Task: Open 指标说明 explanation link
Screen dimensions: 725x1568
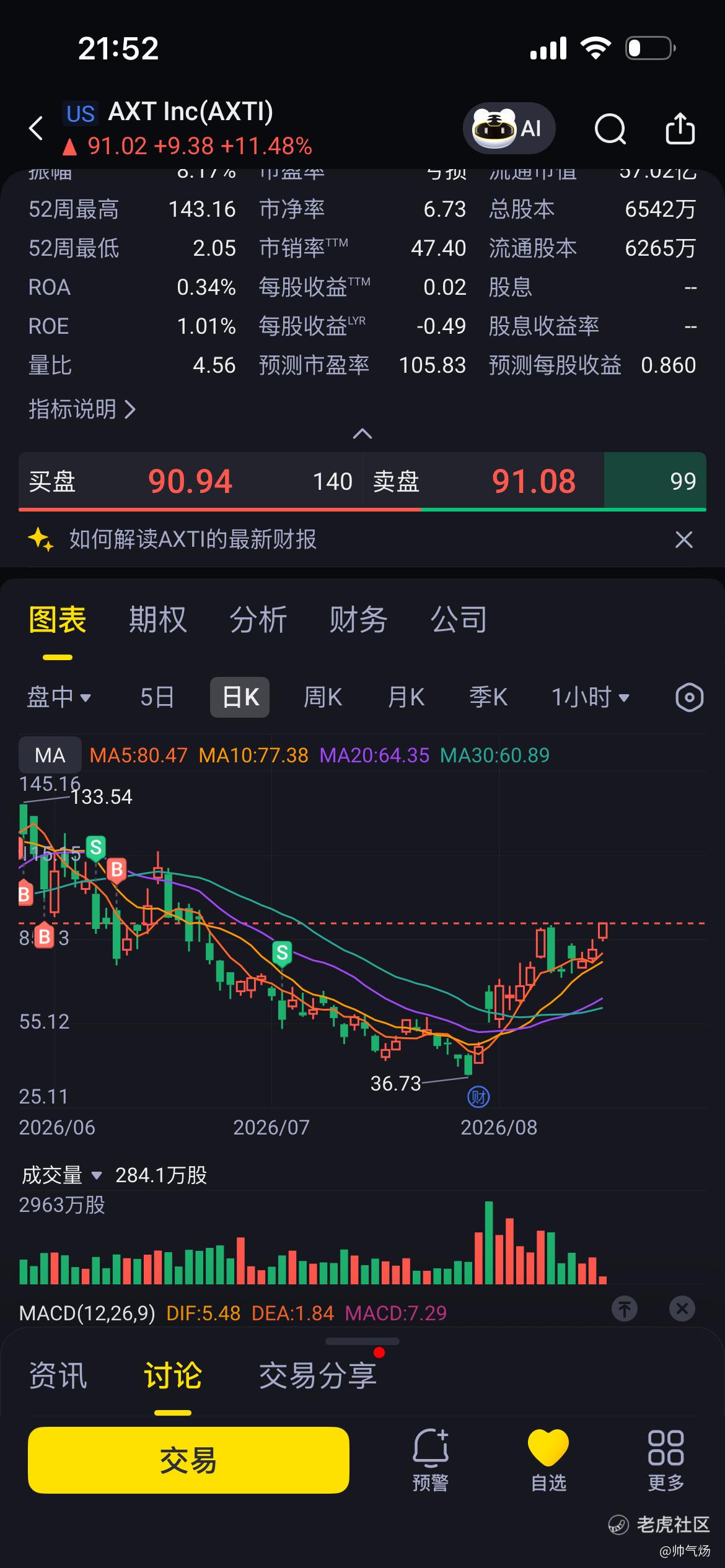Action: 82,409
